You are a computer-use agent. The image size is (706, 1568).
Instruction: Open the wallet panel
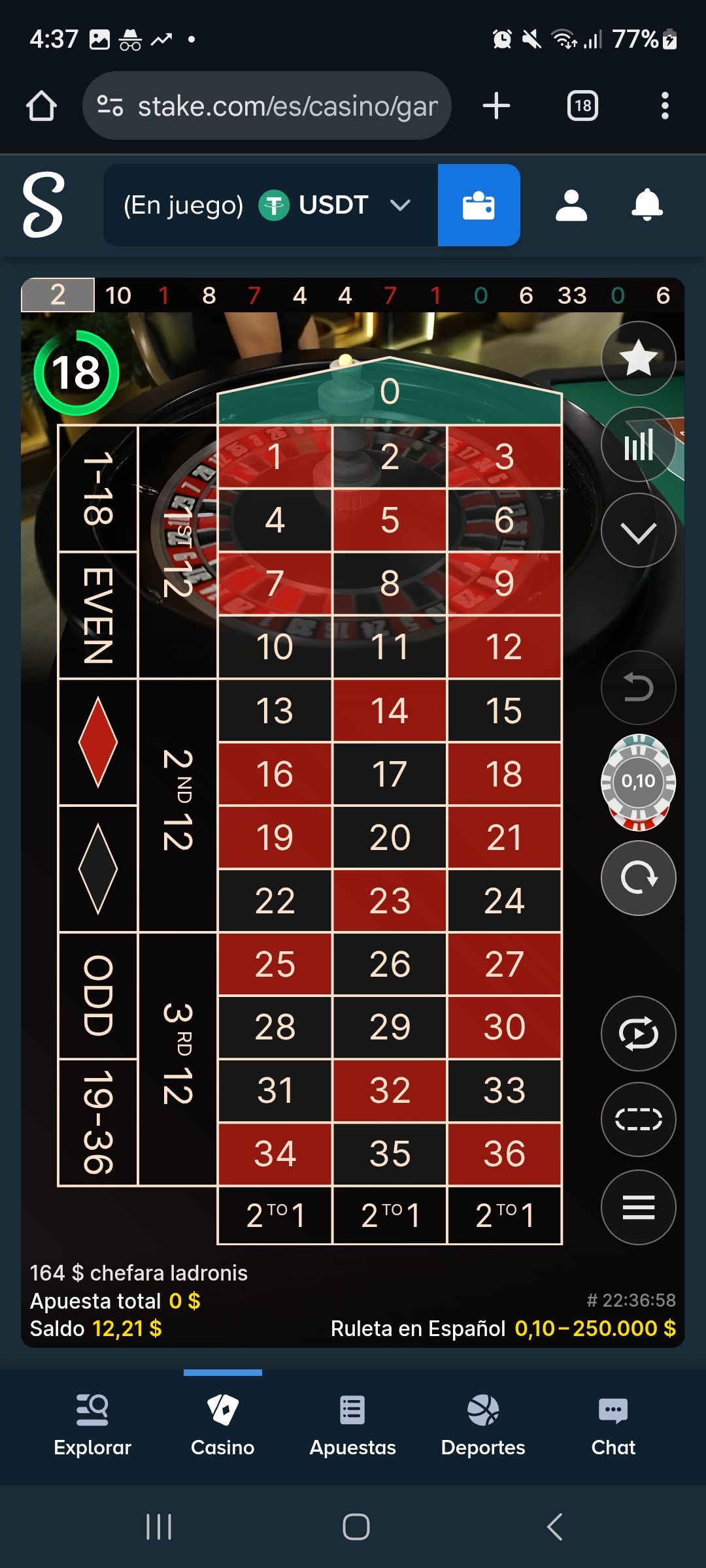479,205
